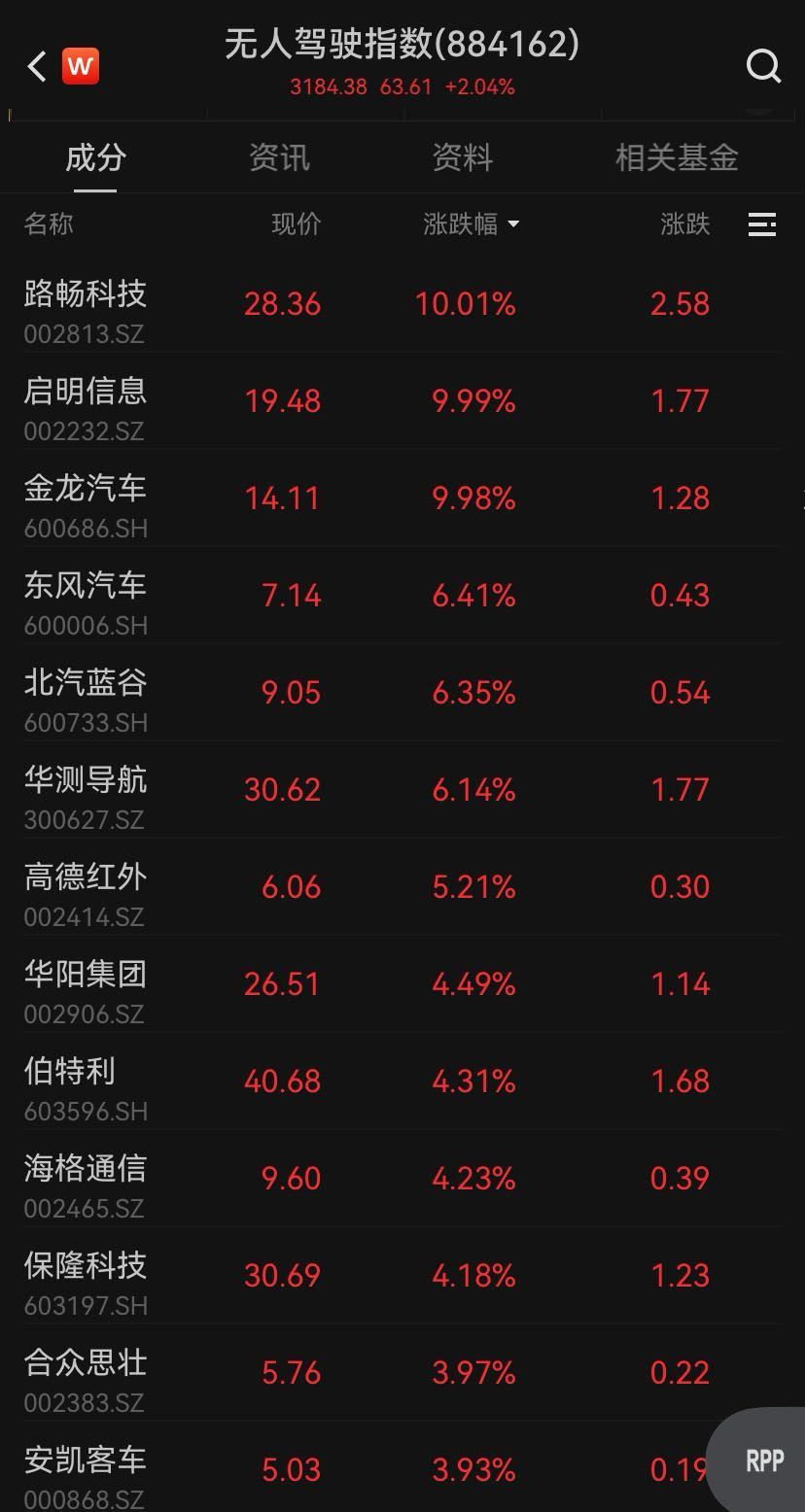Sort the list by 涨跌幅 column
The height and width of the screenshot is (1512, 805).
(x=471, y=224)
